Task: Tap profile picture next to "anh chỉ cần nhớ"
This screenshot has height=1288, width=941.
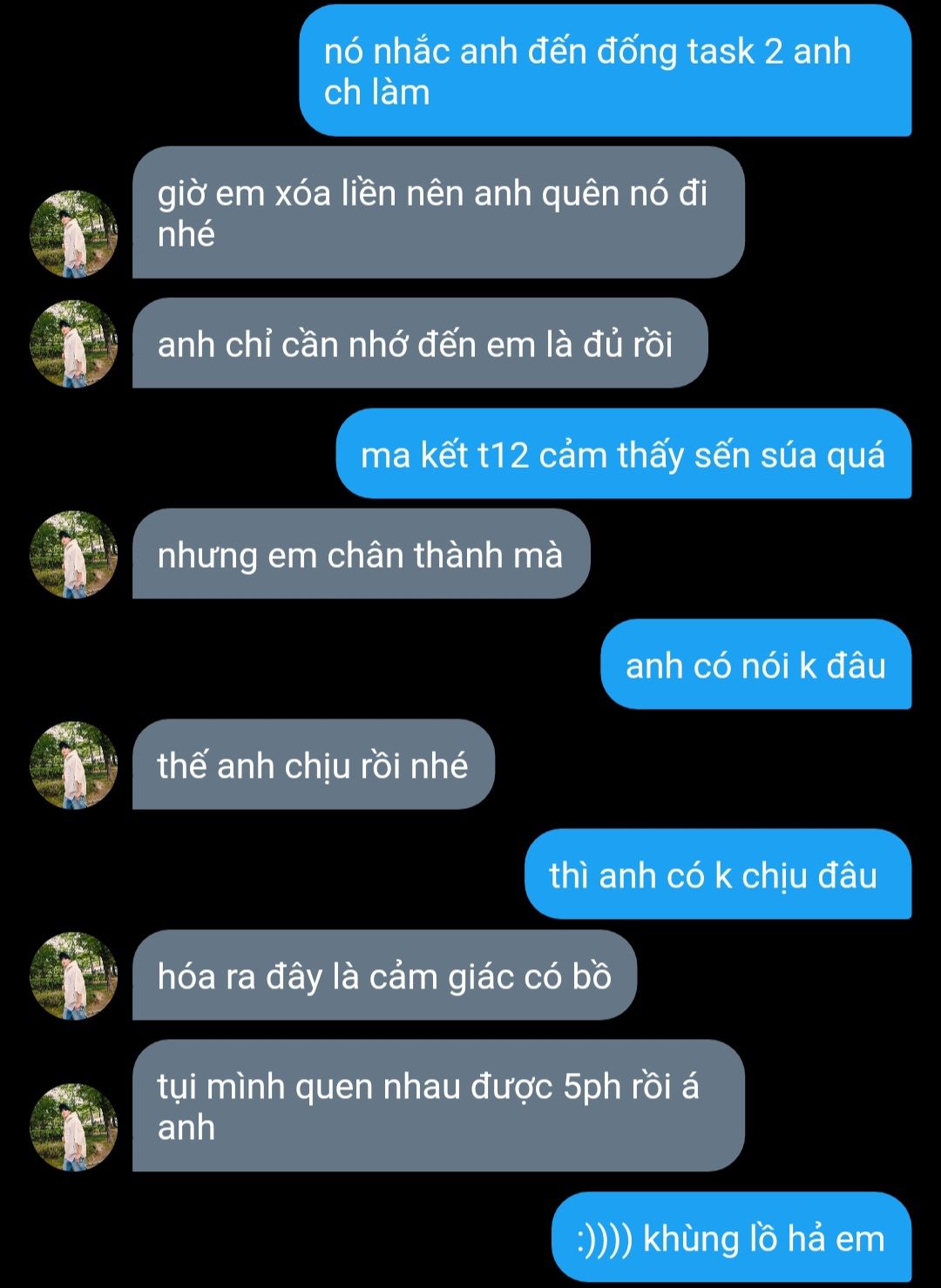Action: [74, 344]
